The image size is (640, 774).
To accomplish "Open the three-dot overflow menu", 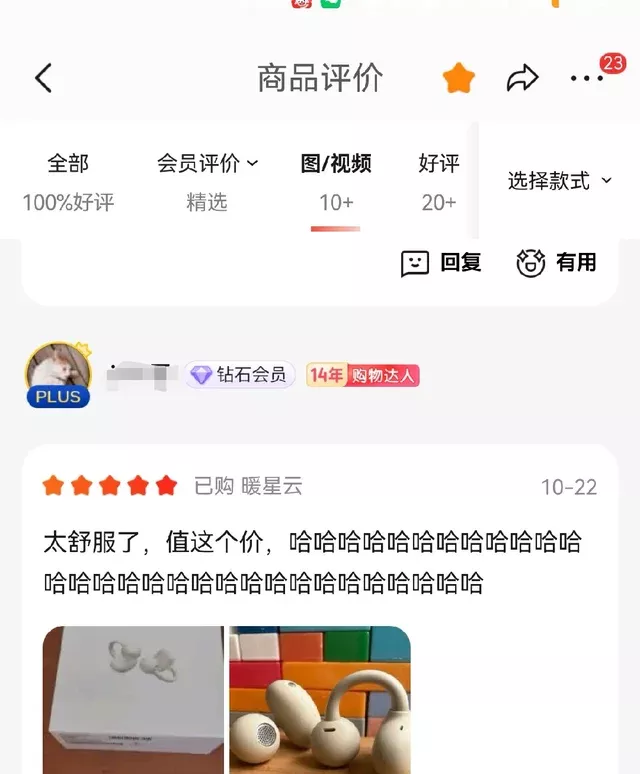I will pos(587,79).
